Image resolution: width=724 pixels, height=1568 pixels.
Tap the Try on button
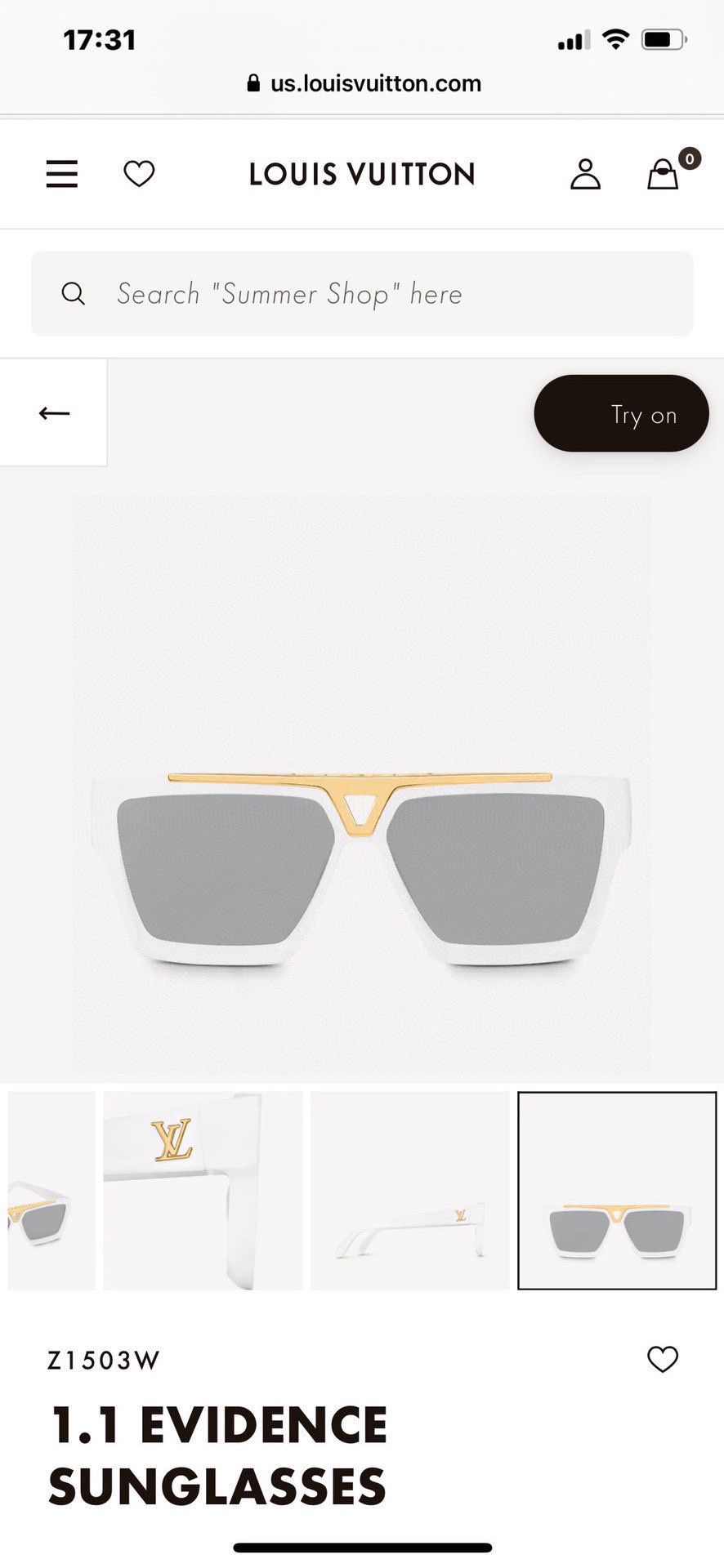point(621,414)
